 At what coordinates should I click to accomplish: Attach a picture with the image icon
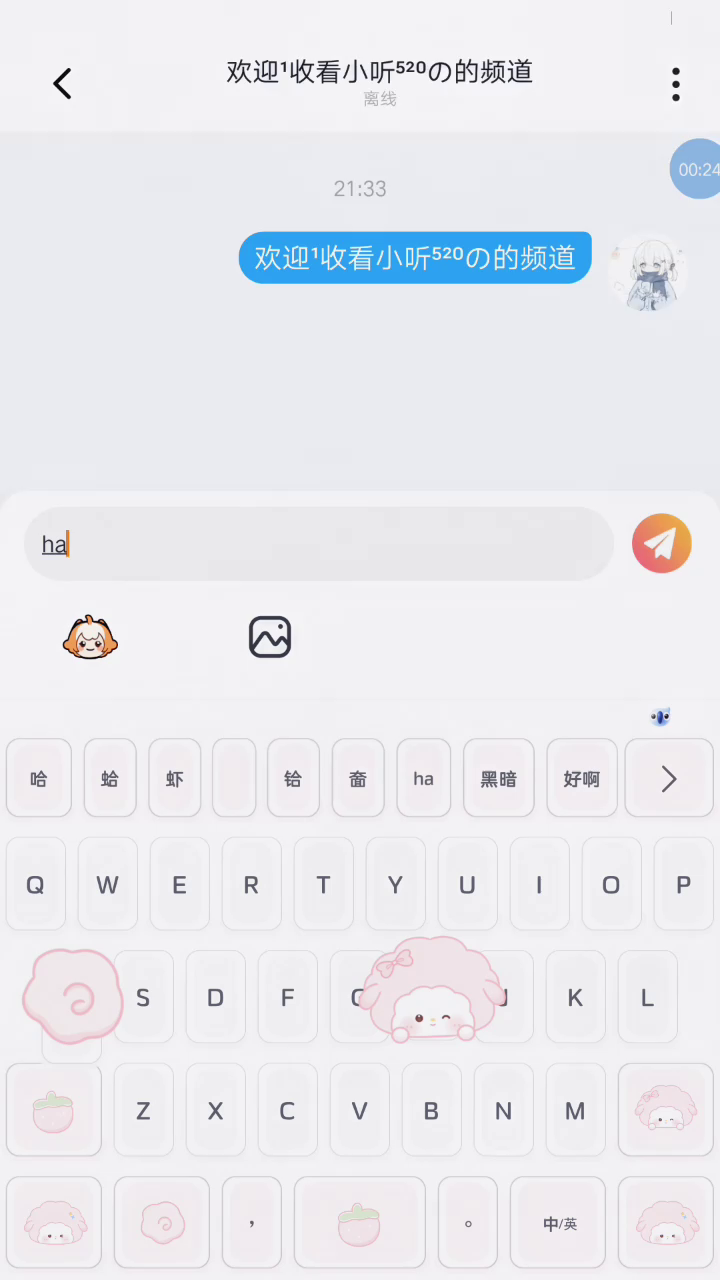click(270, 637)
